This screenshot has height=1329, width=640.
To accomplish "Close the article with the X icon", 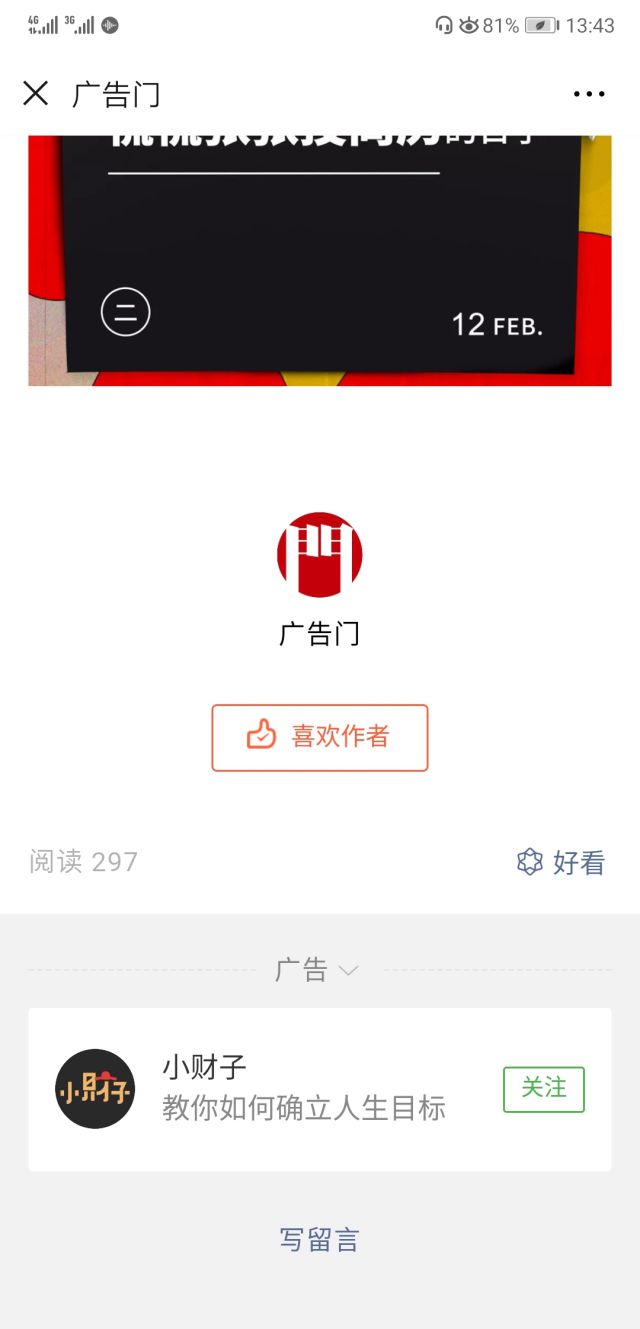I will (36, 94).
